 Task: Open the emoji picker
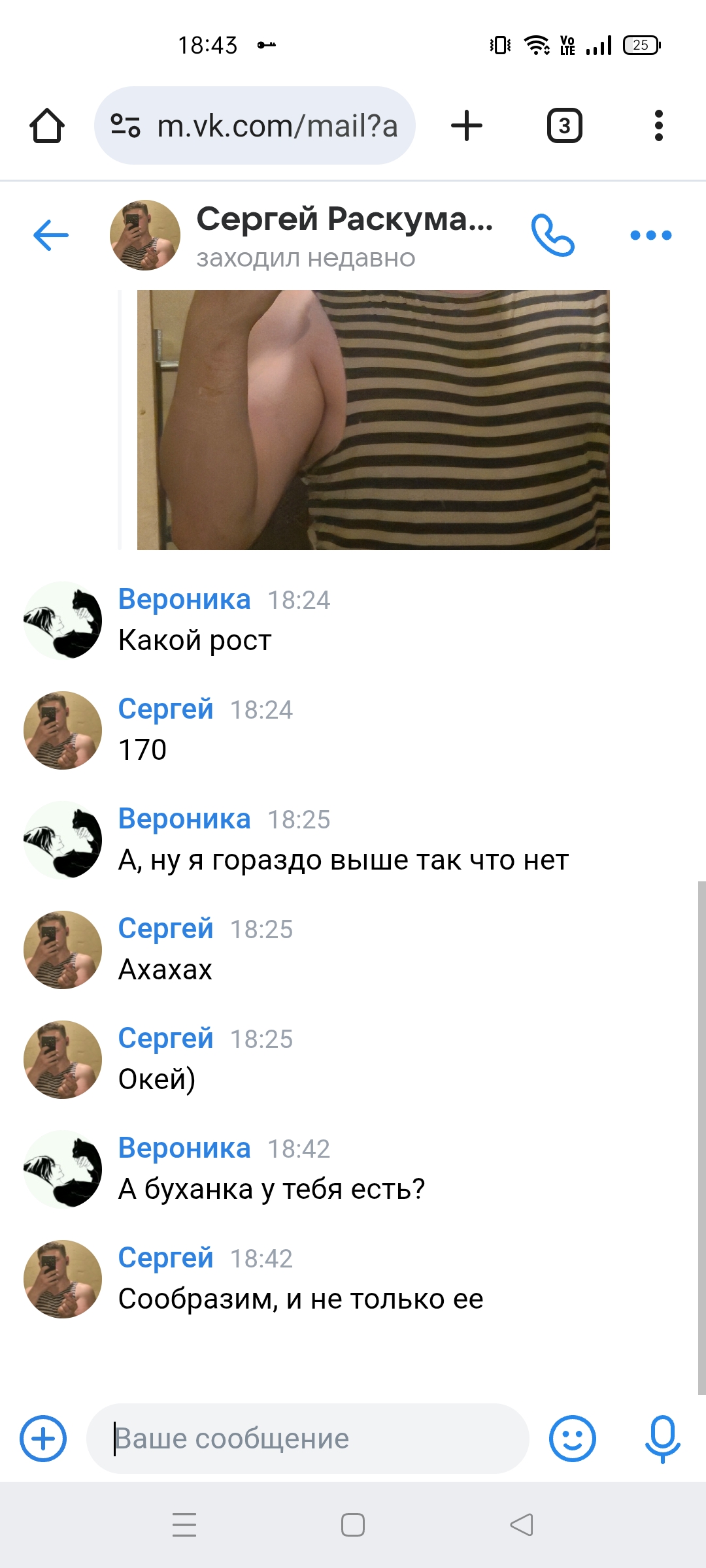tap(572, 1439)
